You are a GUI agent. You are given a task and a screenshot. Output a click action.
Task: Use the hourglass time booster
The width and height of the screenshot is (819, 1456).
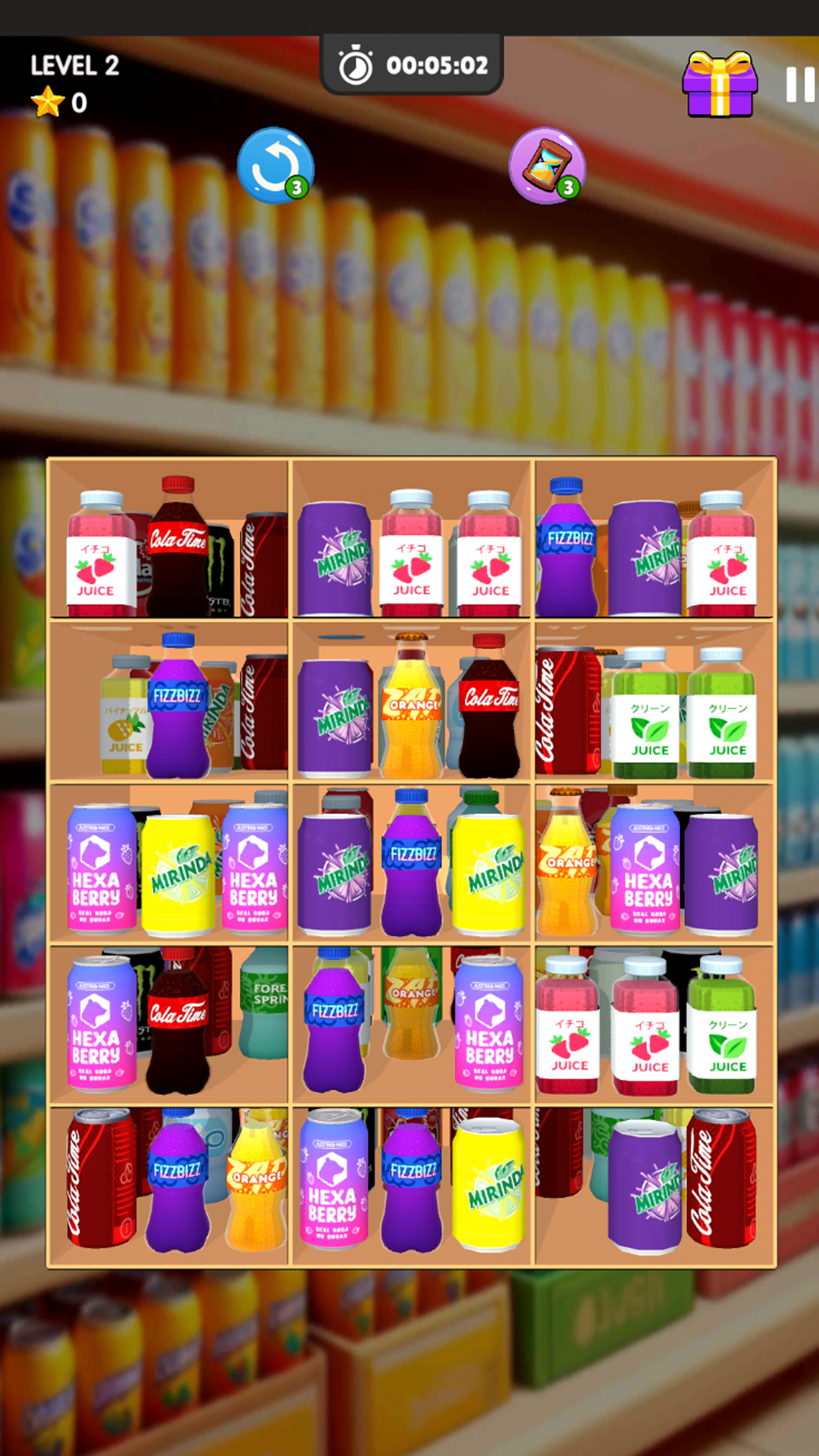pyautogui.click(x=547, y=165)
